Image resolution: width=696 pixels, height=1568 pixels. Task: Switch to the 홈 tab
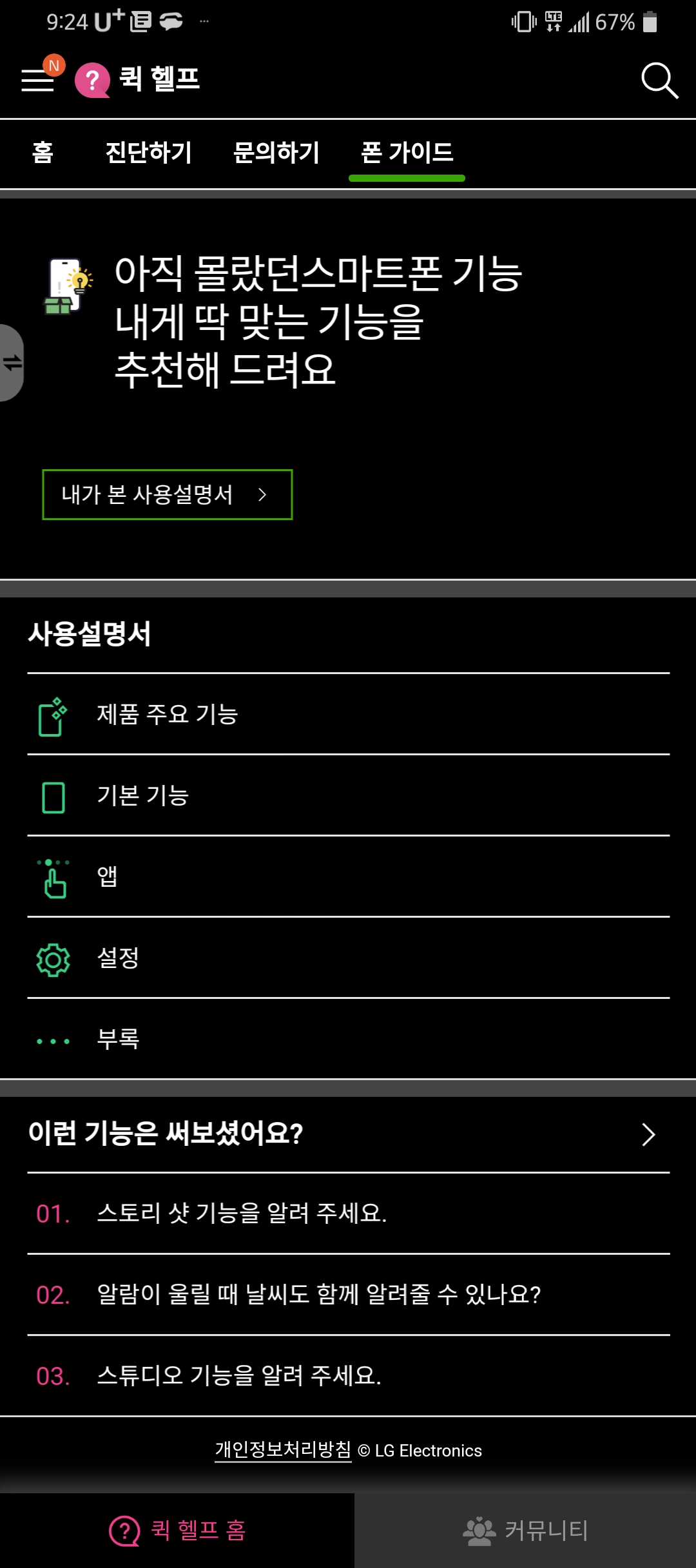pyautogui.click(x=43, y=153)
